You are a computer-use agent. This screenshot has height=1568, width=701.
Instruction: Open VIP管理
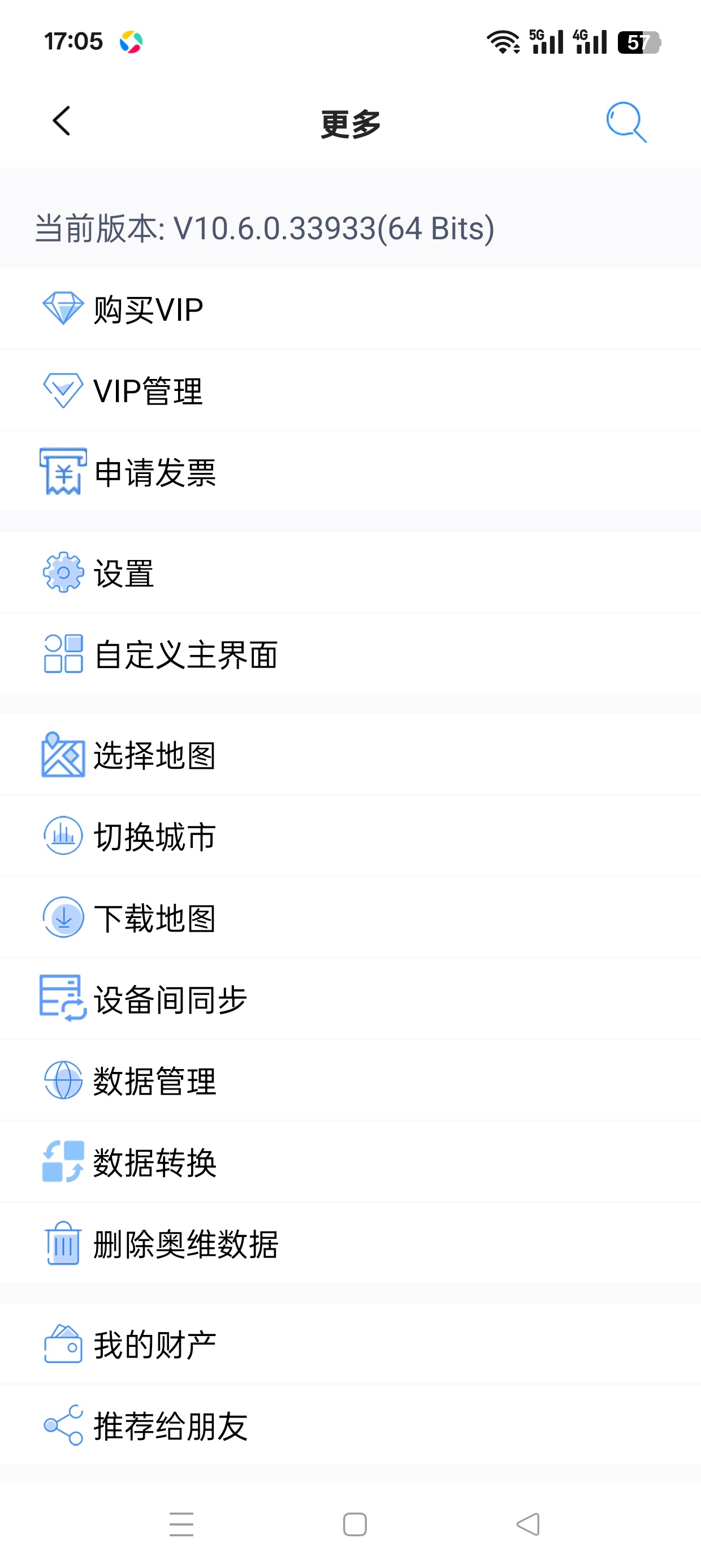coord(350,390)
